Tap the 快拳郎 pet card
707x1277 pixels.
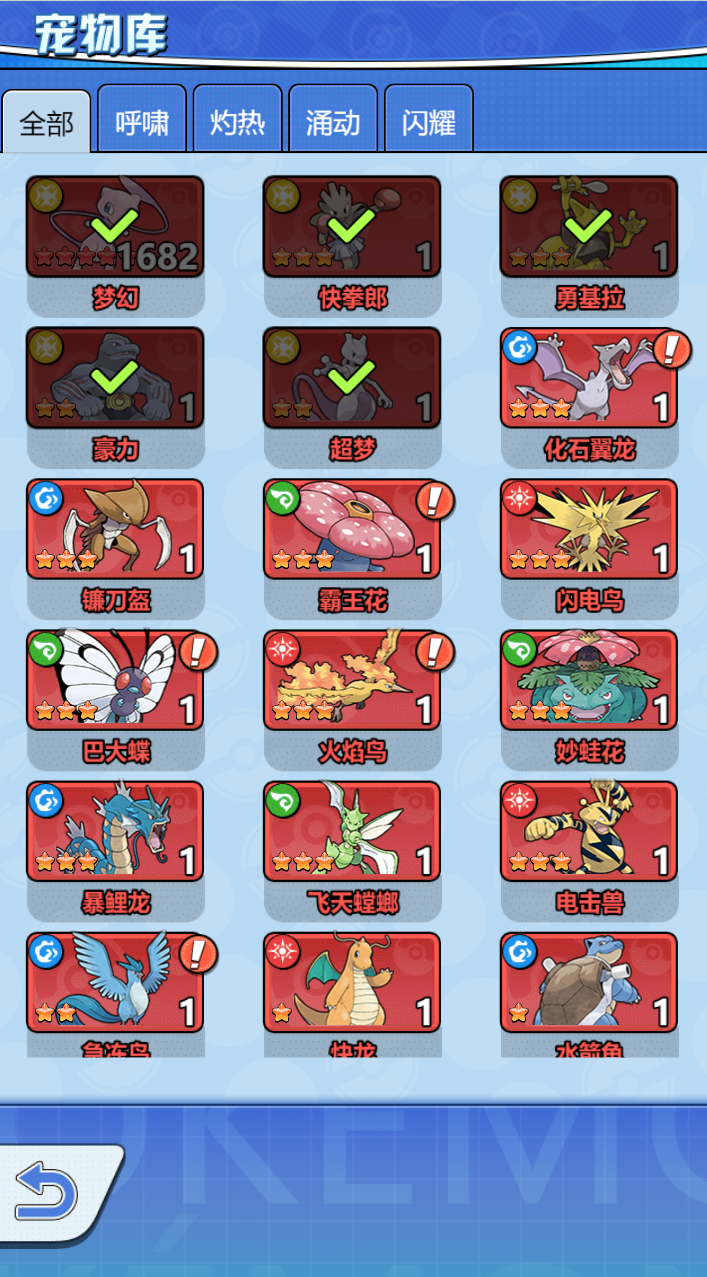tap(352, 245)
